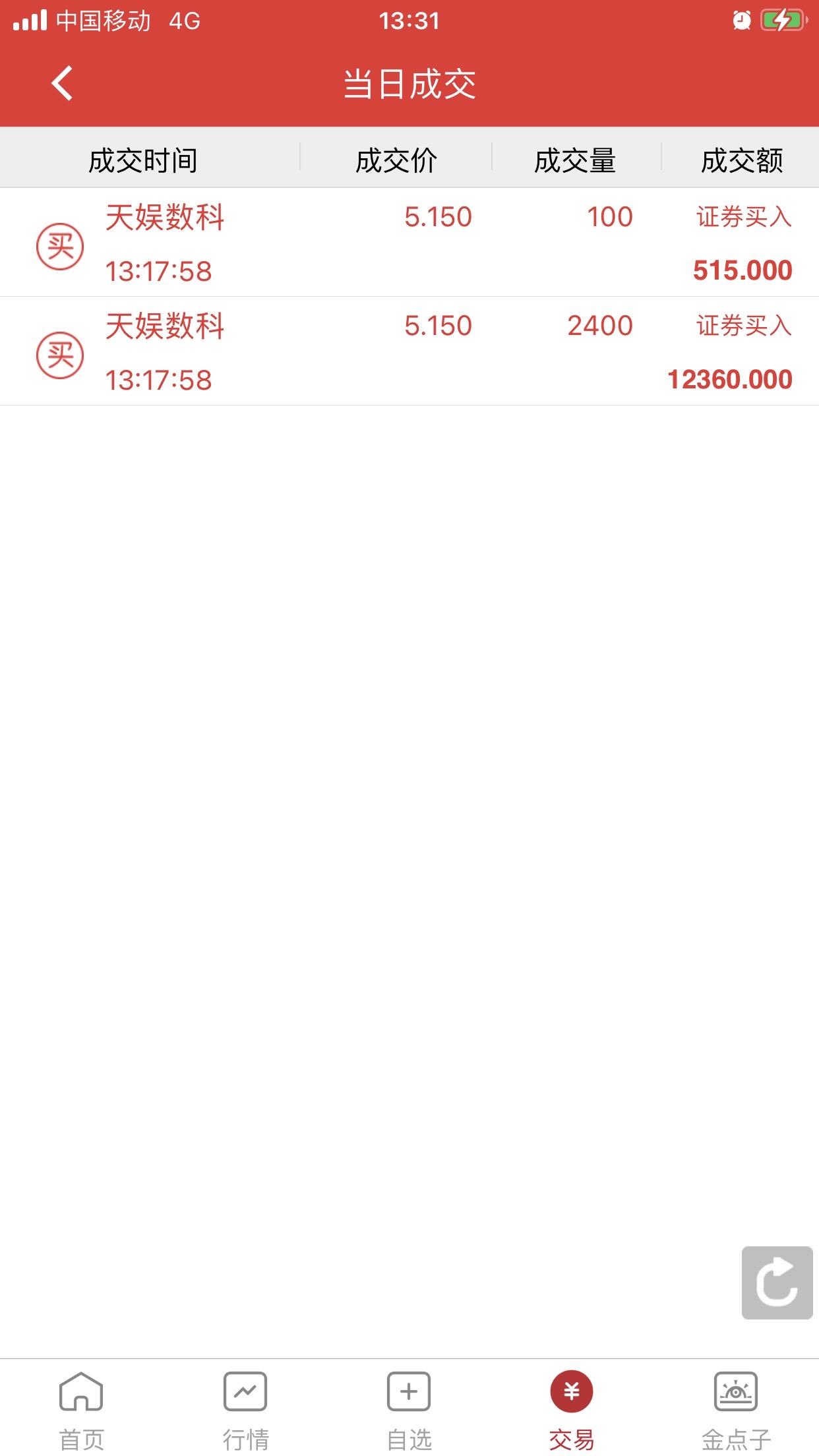Viewport: 819px width, 1456px height.
Task: Go to the 金点子 tab
Action: 736,1409
